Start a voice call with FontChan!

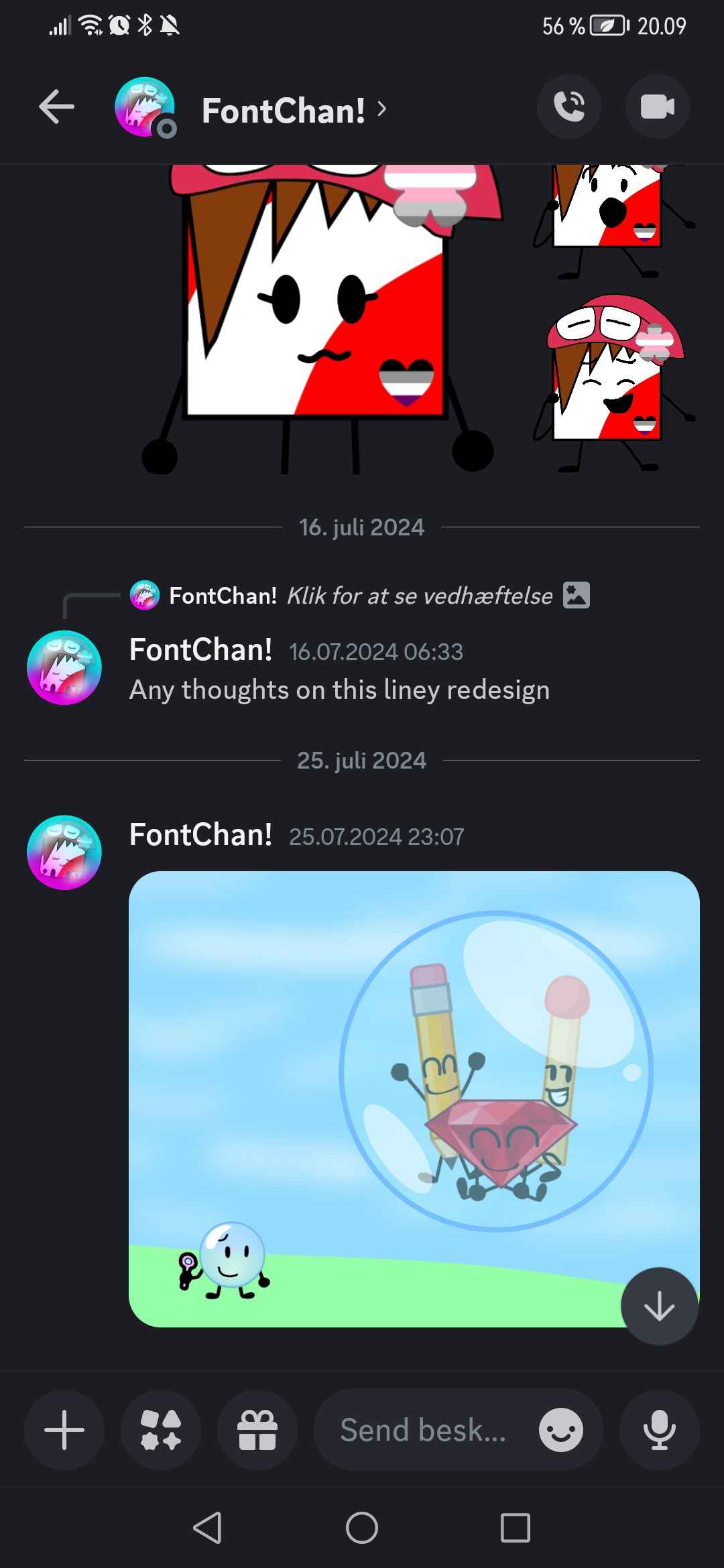(569, 107)
